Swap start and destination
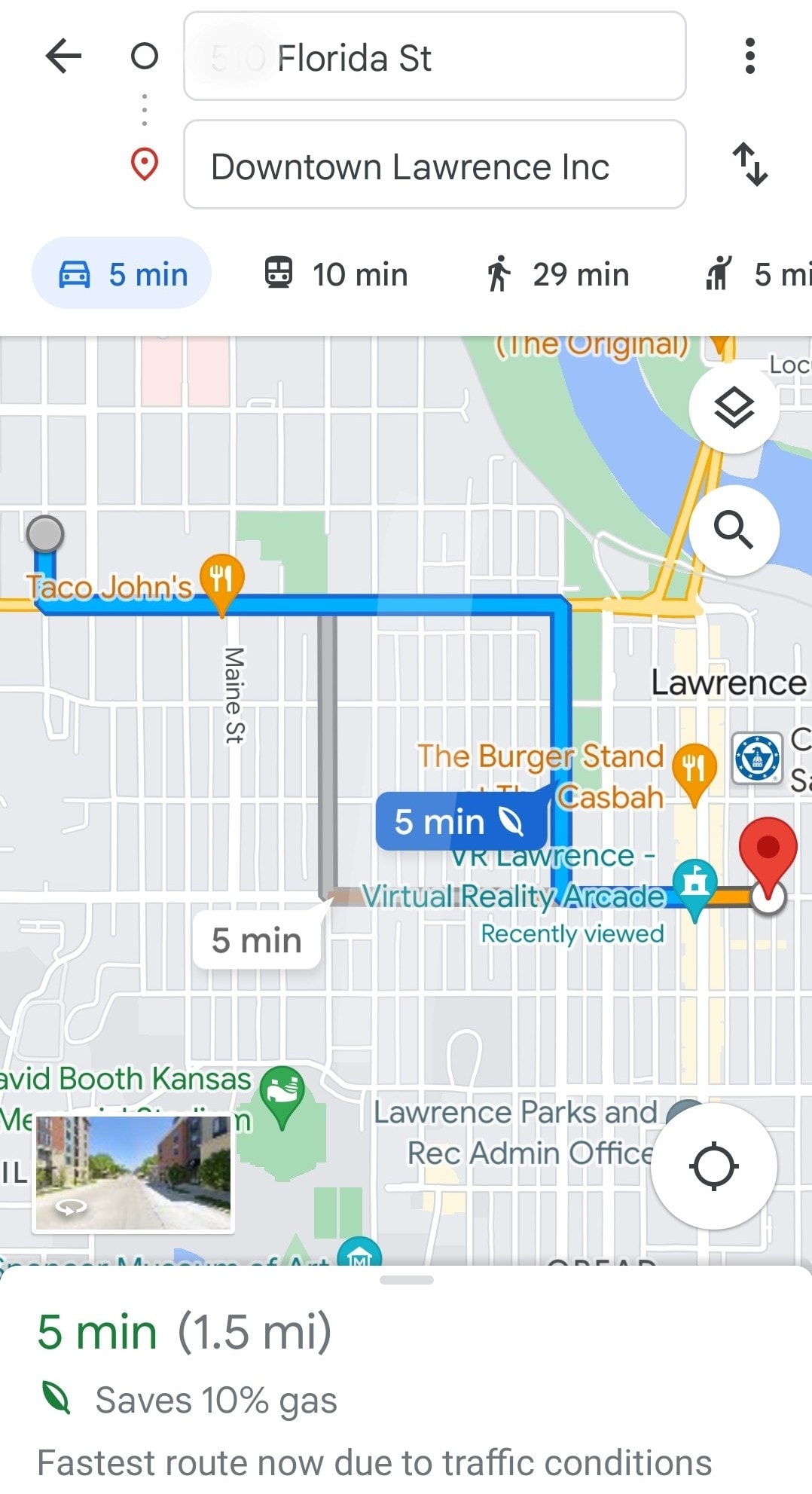Image resolution: width=812 pixels, height=1494 pixels. click(750, 164)
